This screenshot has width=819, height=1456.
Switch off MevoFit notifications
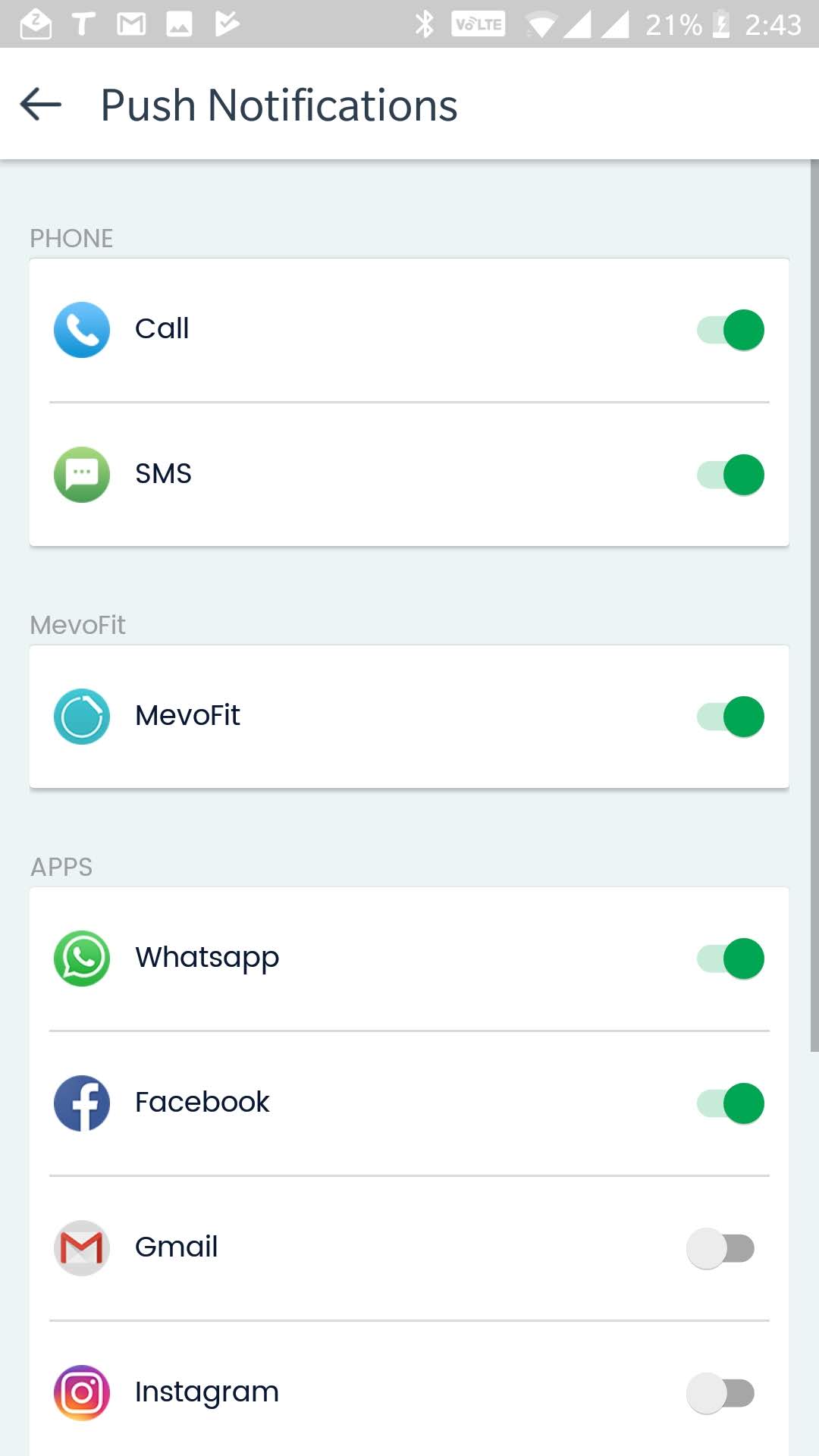click(730, 717)
